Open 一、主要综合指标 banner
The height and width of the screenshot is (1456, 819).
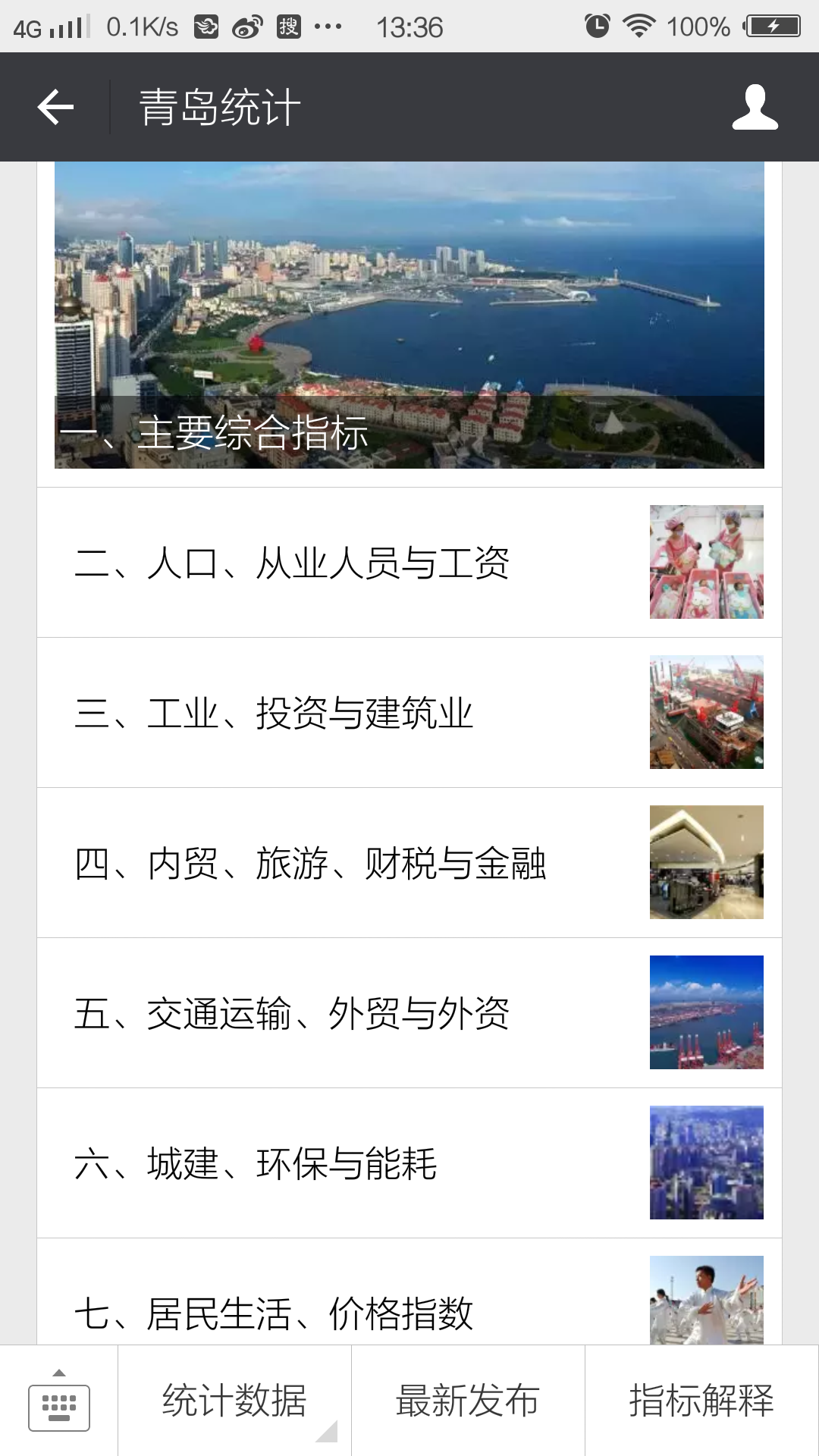[409, 315]
